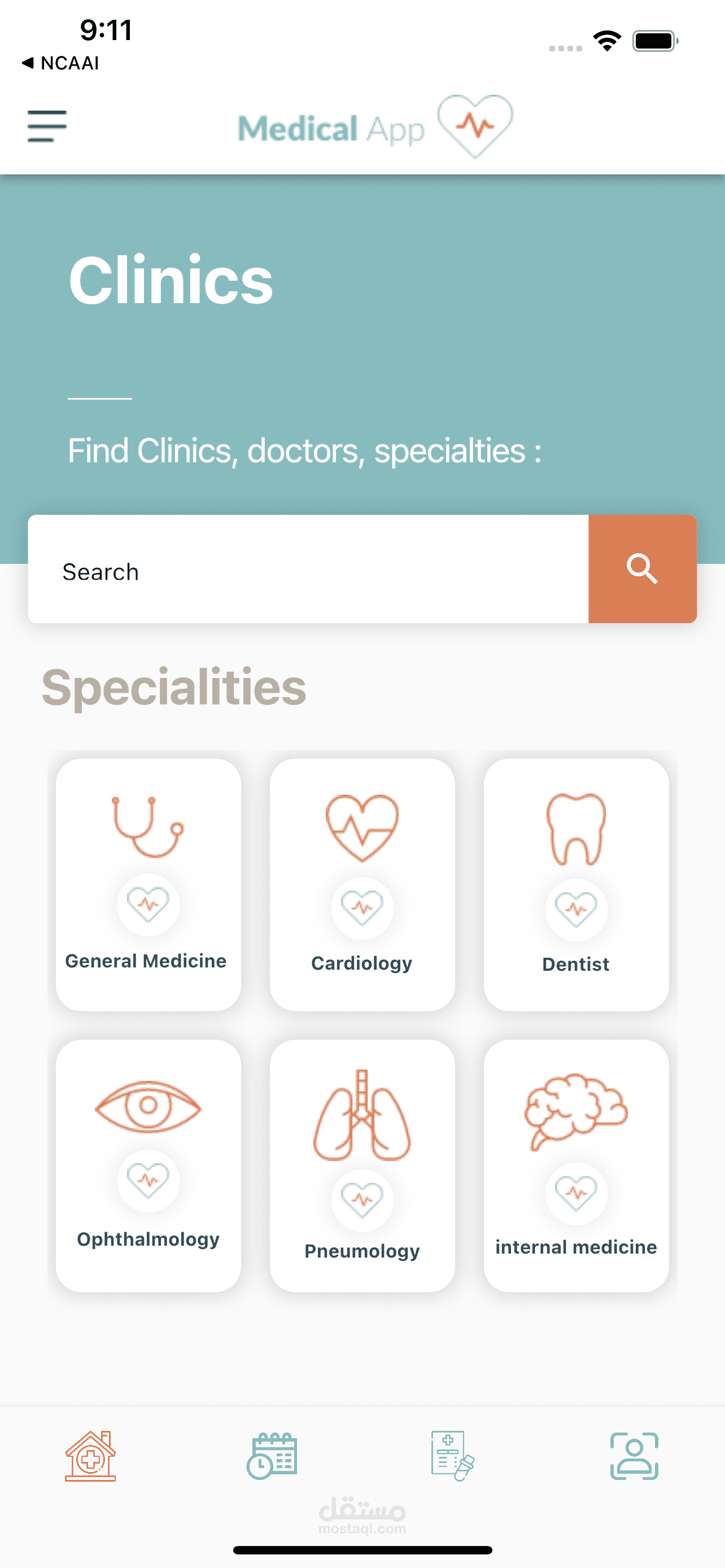
Task: Open the General Medicine speciality
Action: tap(148, 884)
